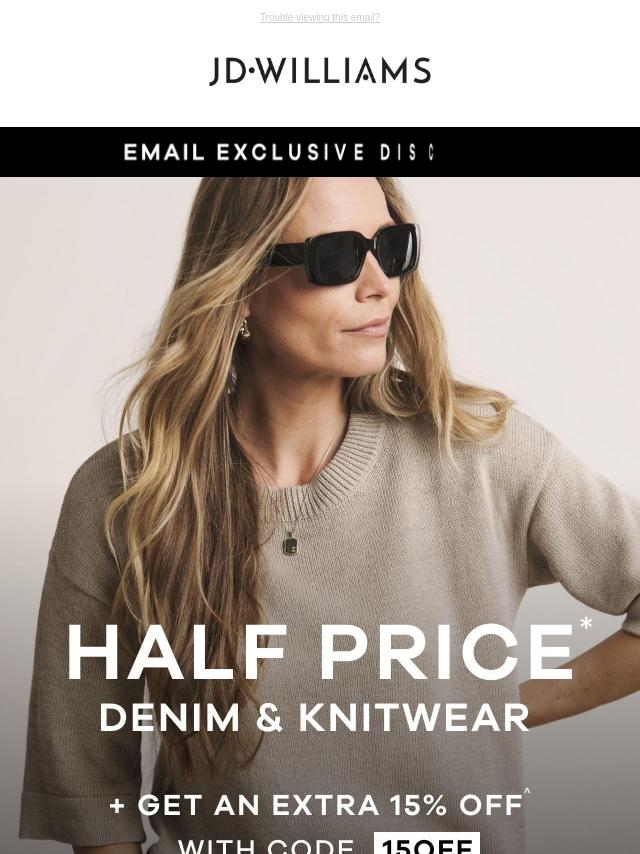Tap the Email Exclusive Discount banner
This screenshot has height=854, width=640.
(x=319, y=152)
